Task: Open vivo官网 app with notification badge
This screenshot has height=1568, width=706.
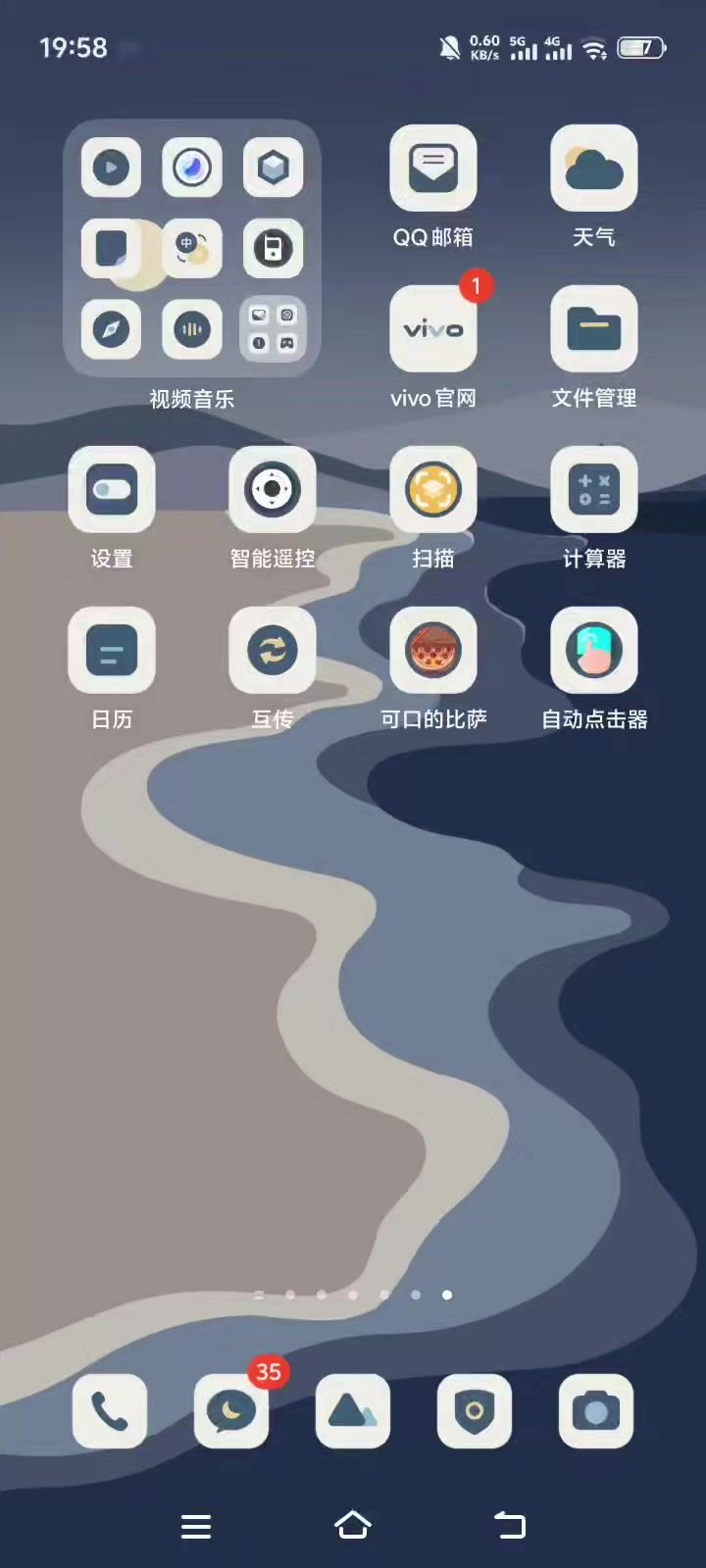Action: (x=432, y=329)
